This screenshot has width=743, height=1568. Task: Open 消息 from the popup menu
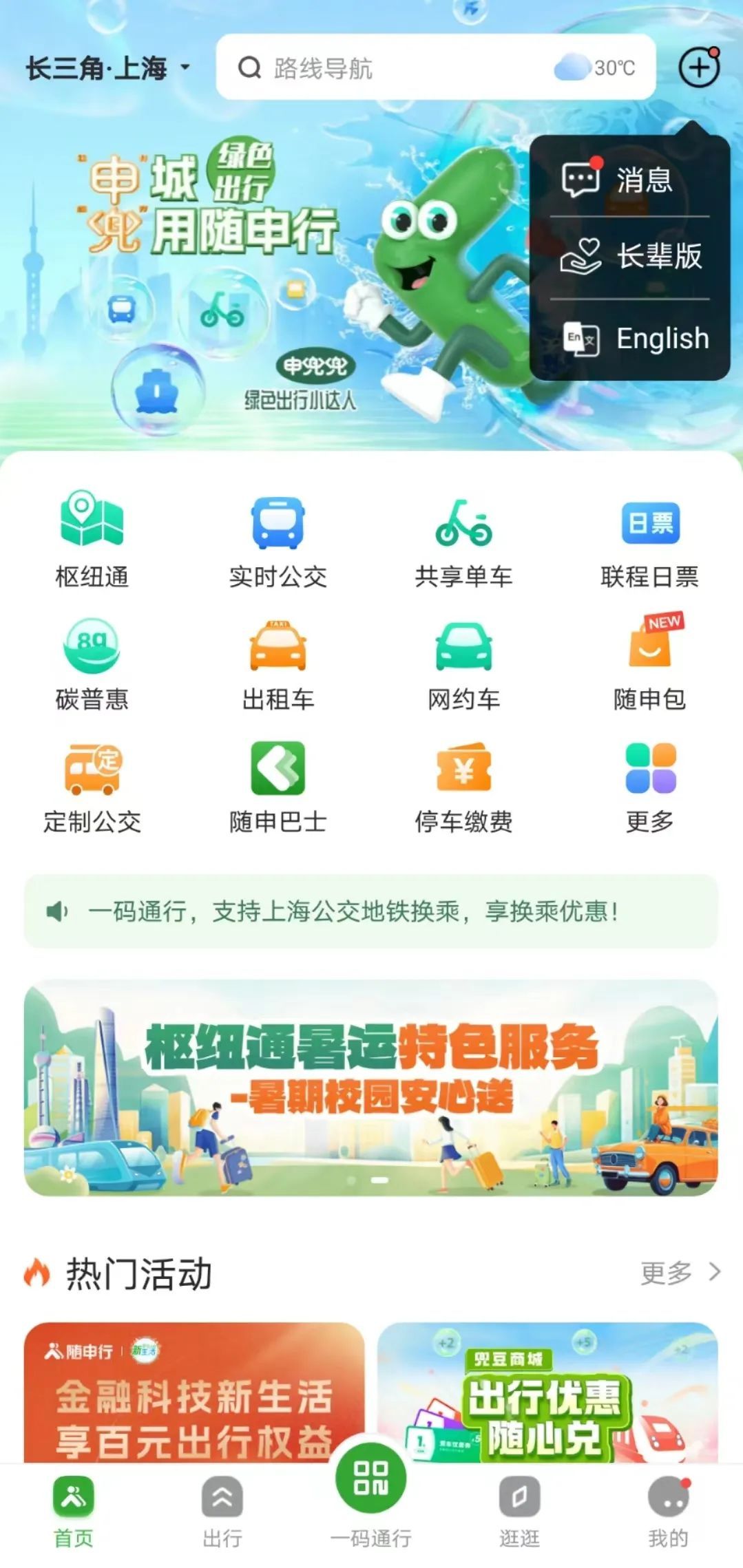click(629, 180)
